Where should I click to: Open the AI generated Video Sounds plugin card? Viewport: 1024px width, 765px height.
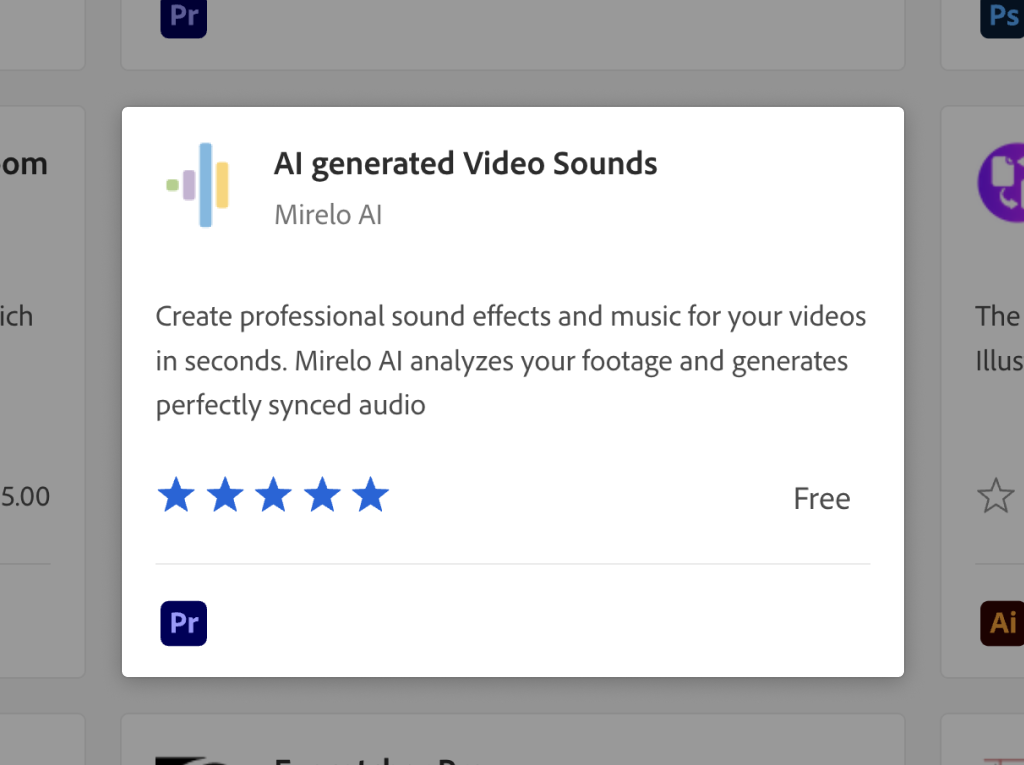pyautogui.click(x=466, y=164)
